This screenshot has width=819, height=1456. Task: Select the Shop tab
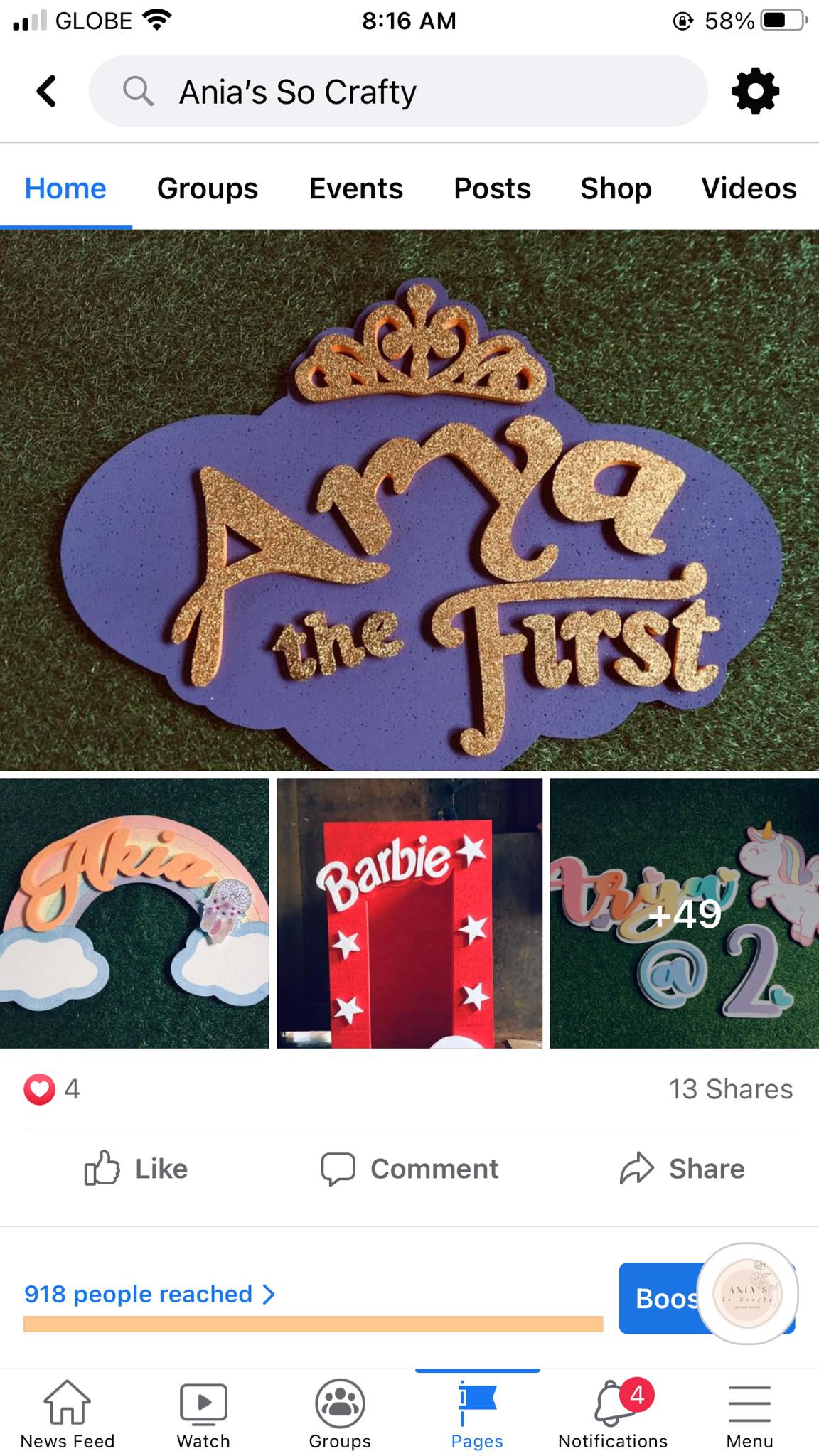(615, 188)
